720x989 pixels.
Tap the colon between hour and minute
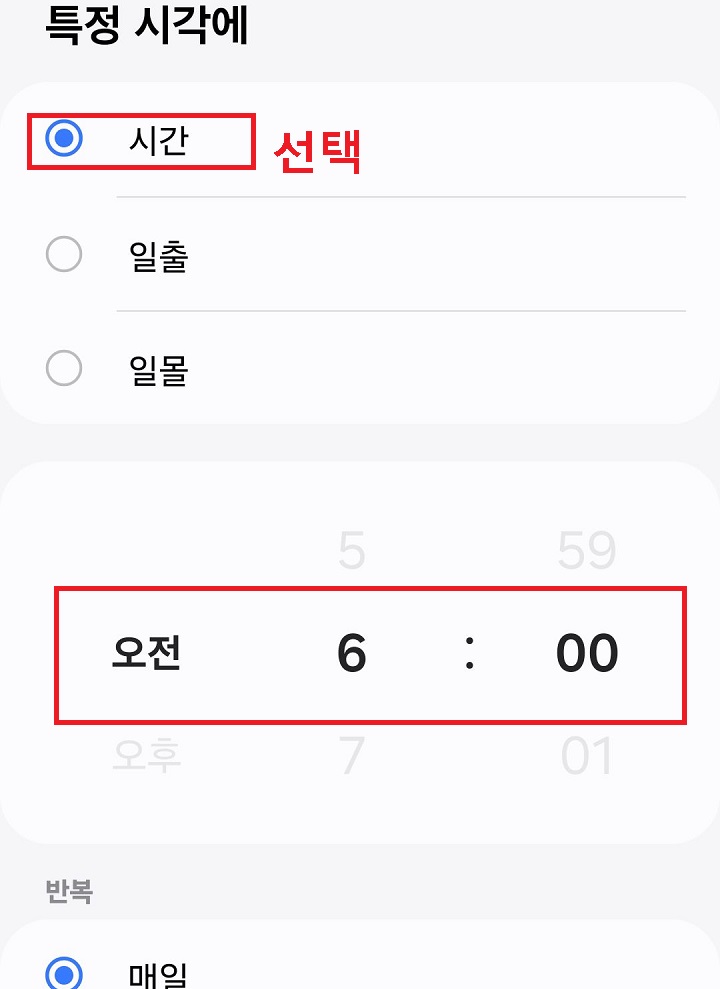click(x=468, y=653)
